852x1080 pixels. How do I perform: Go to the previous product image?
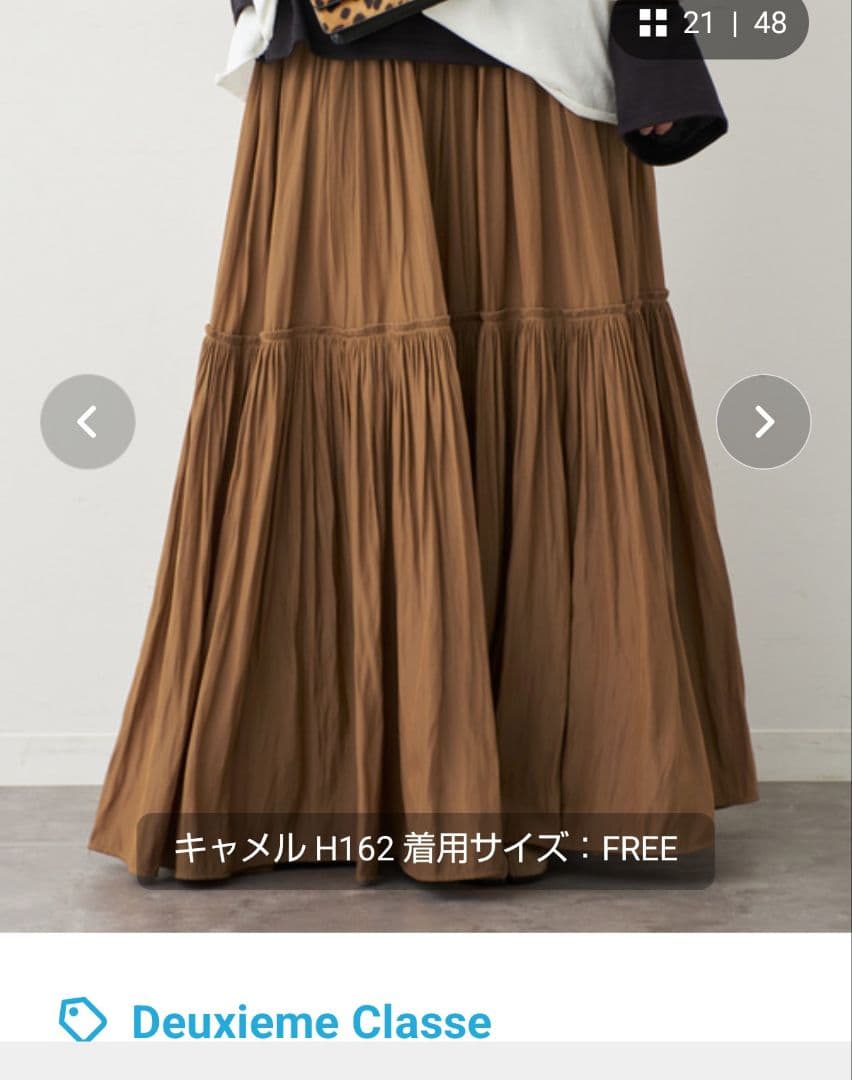click(88, 422)
